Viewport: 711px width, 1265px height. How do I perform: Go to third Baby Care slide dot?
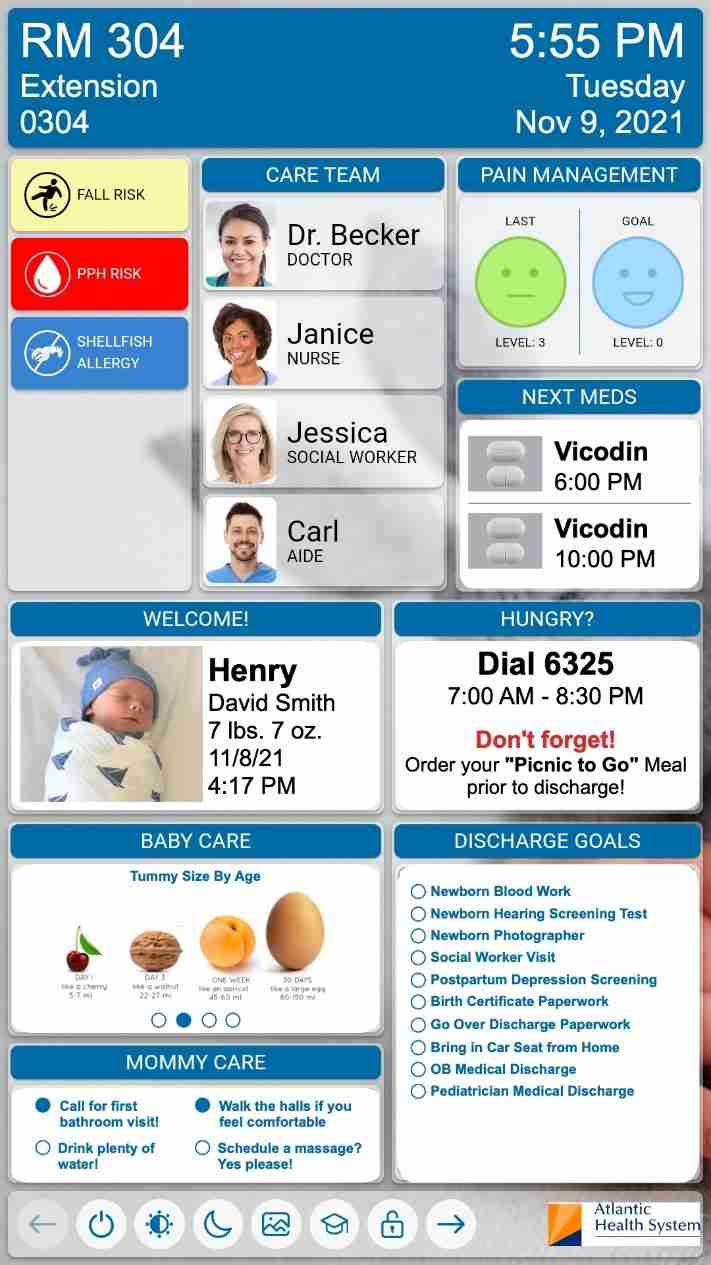pos(209,1020)
